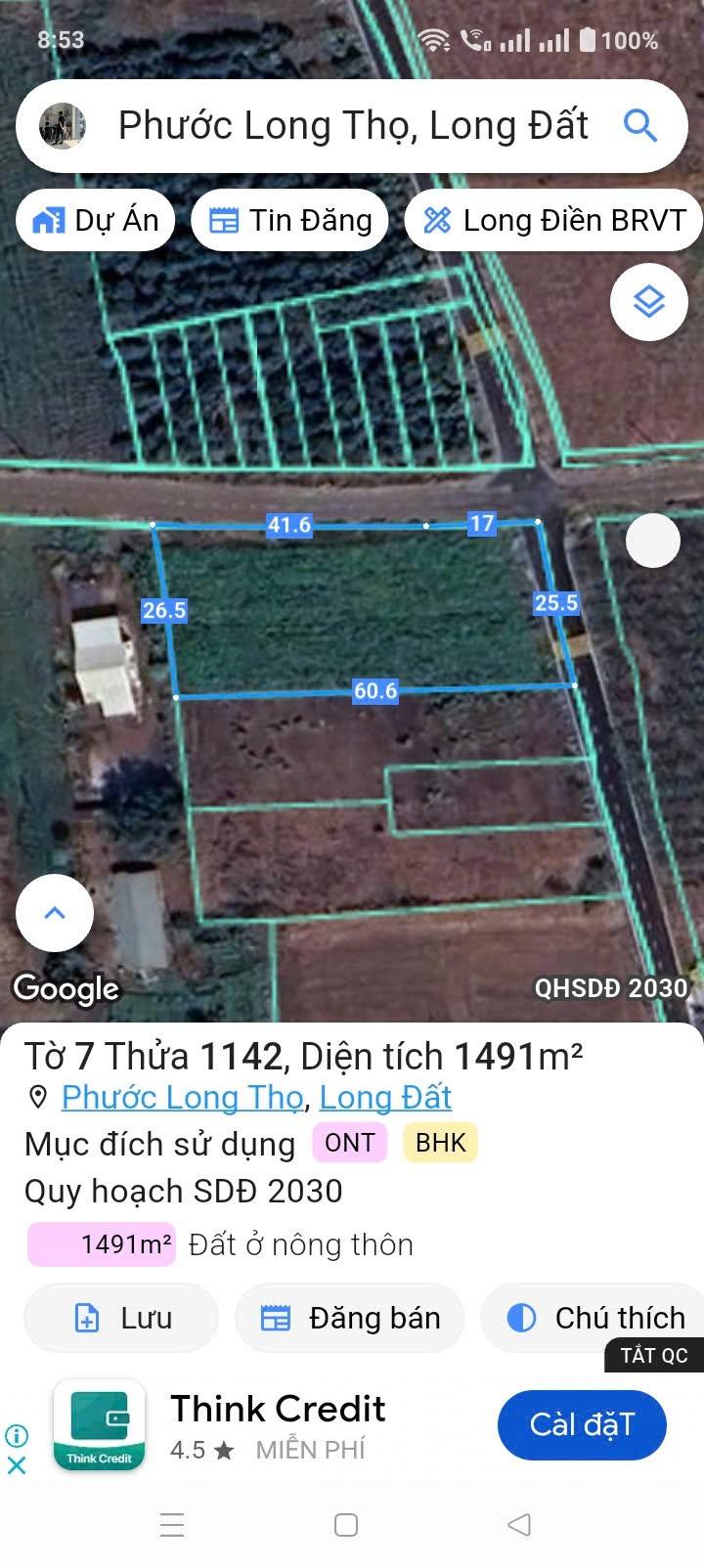This screenshot has height=1568, width=704.
Task: Open the profile avatar in search bar
Action: click(63, 126)
